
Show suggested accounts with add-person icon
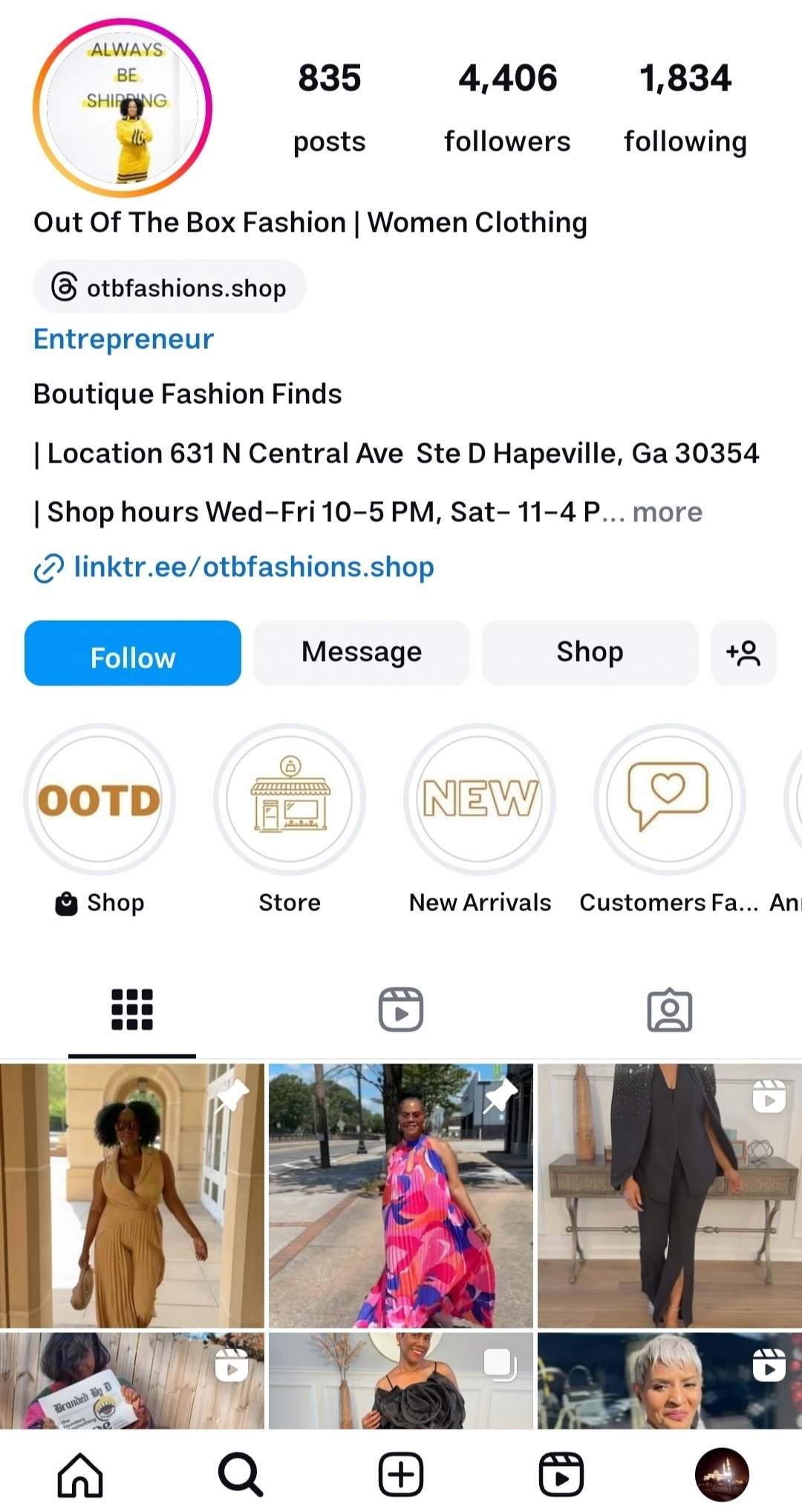743,654
